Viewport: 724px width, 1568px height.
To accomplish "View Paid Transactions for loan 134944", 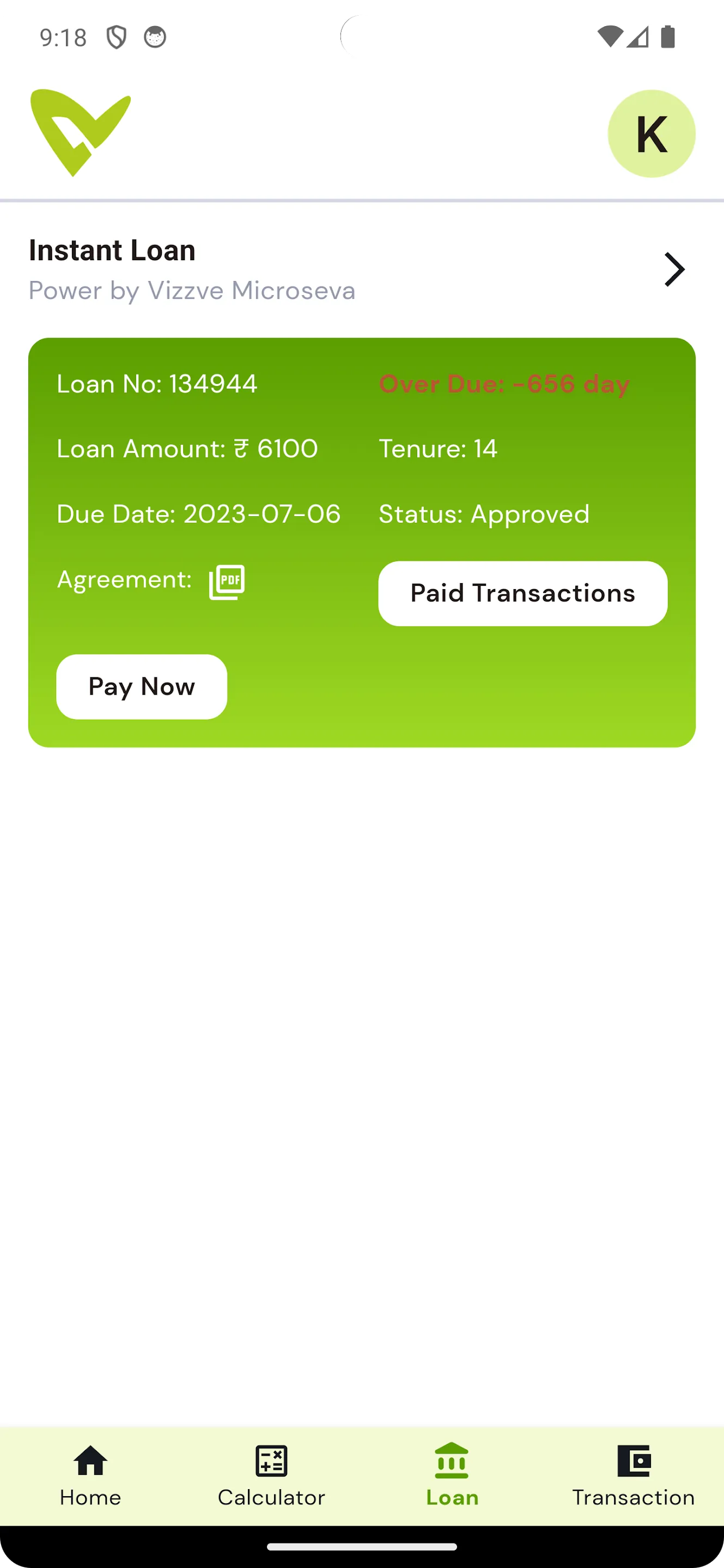I will [522, 593].
